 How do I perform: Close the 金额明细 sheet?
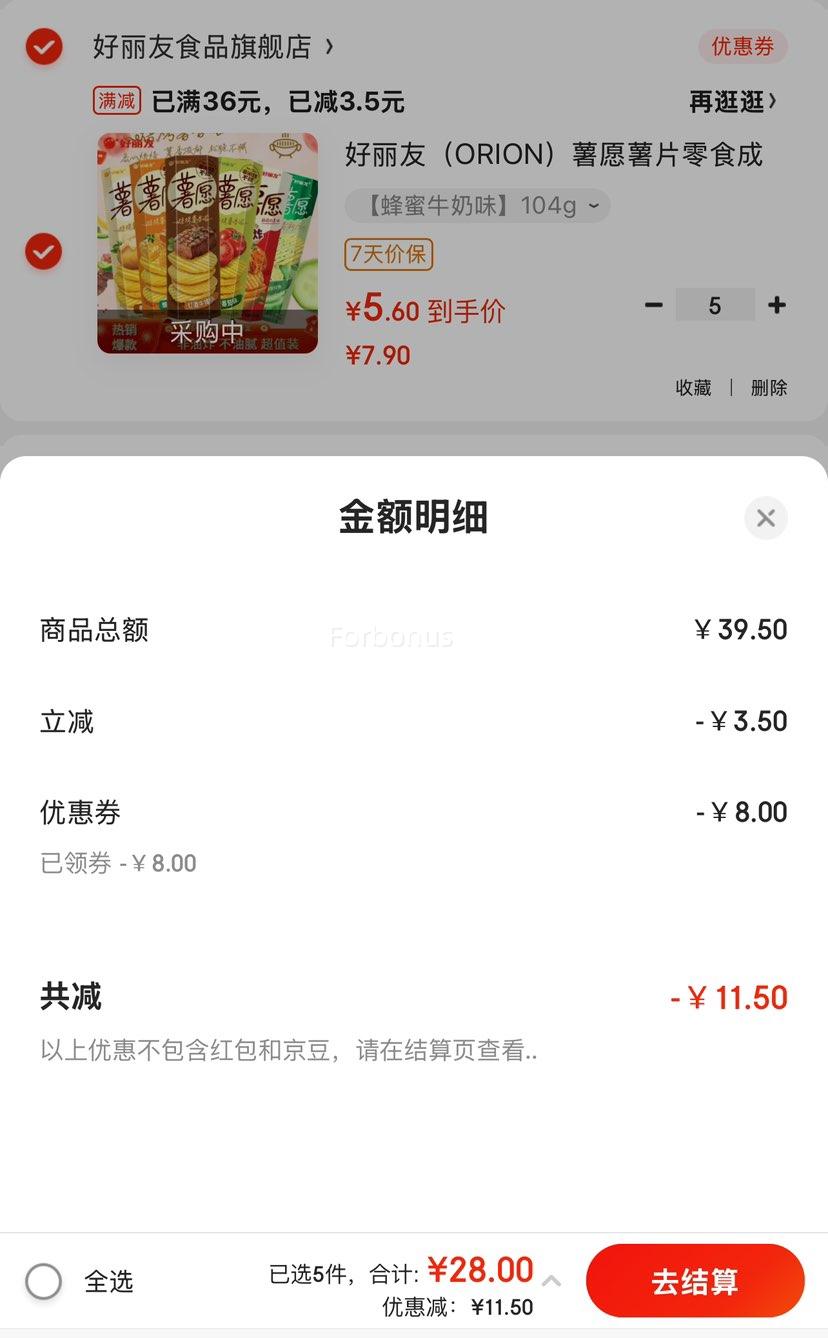pyautogui.click(x=766, y=518)
